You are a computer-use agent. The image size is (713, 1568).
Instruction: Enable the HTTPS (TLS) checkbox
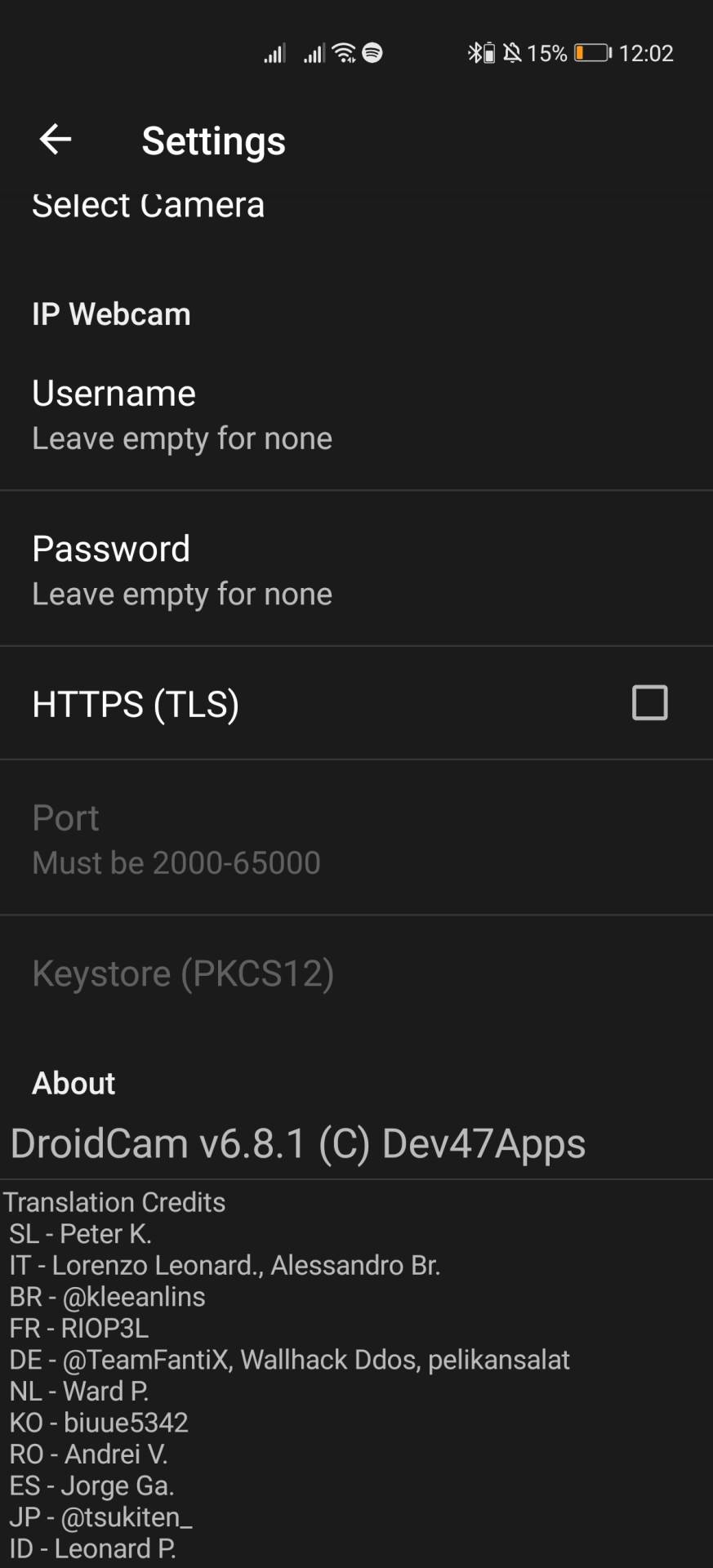[x=649, y=703]
